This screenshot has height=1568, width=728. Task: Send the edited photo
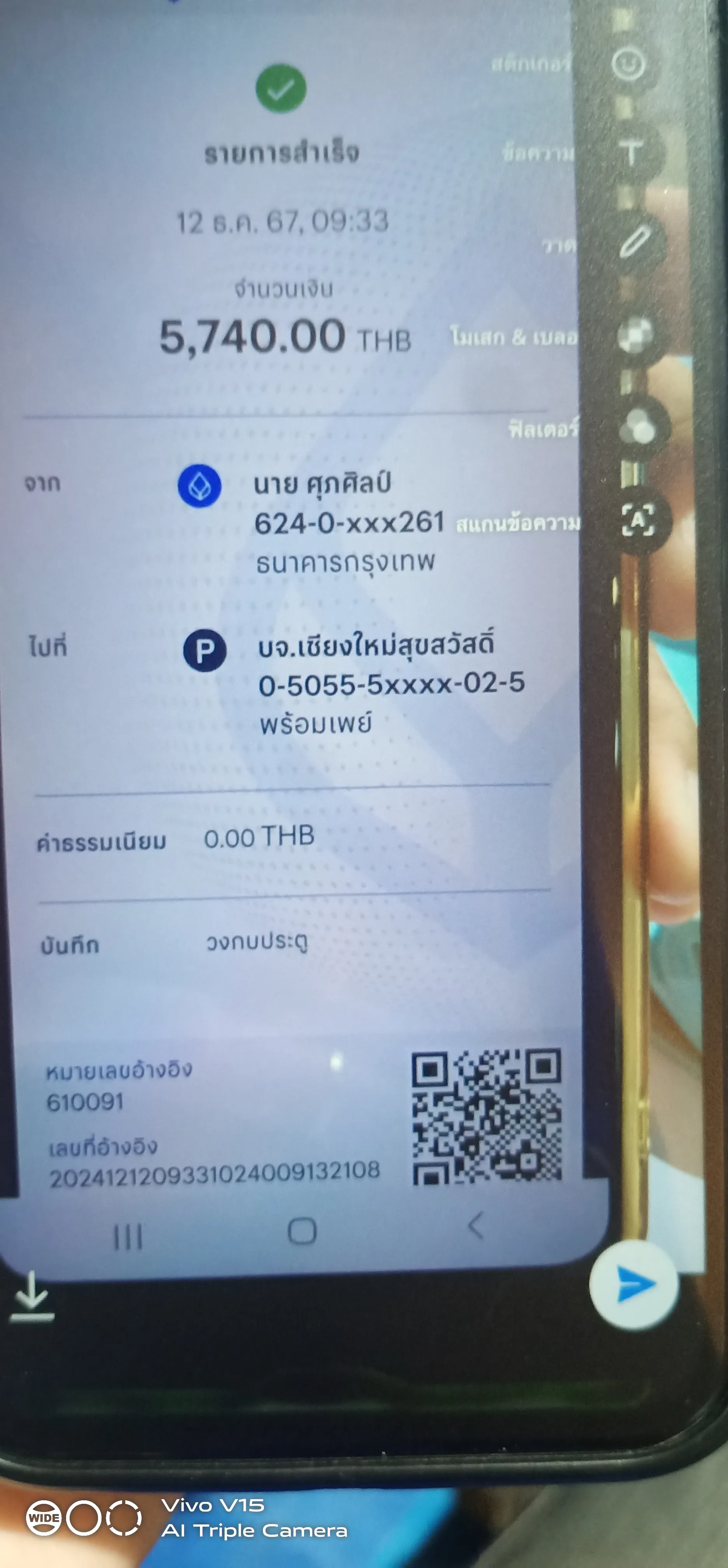(634, 1285)
